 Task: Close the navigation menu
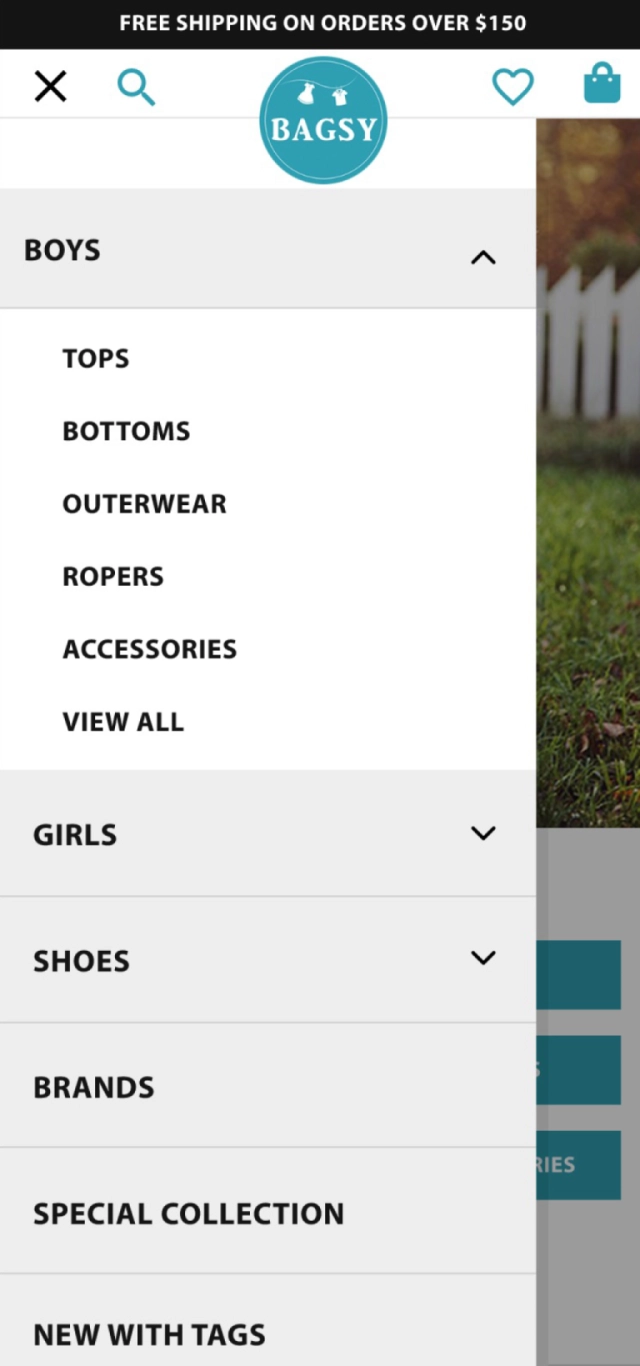click(50, 87)
